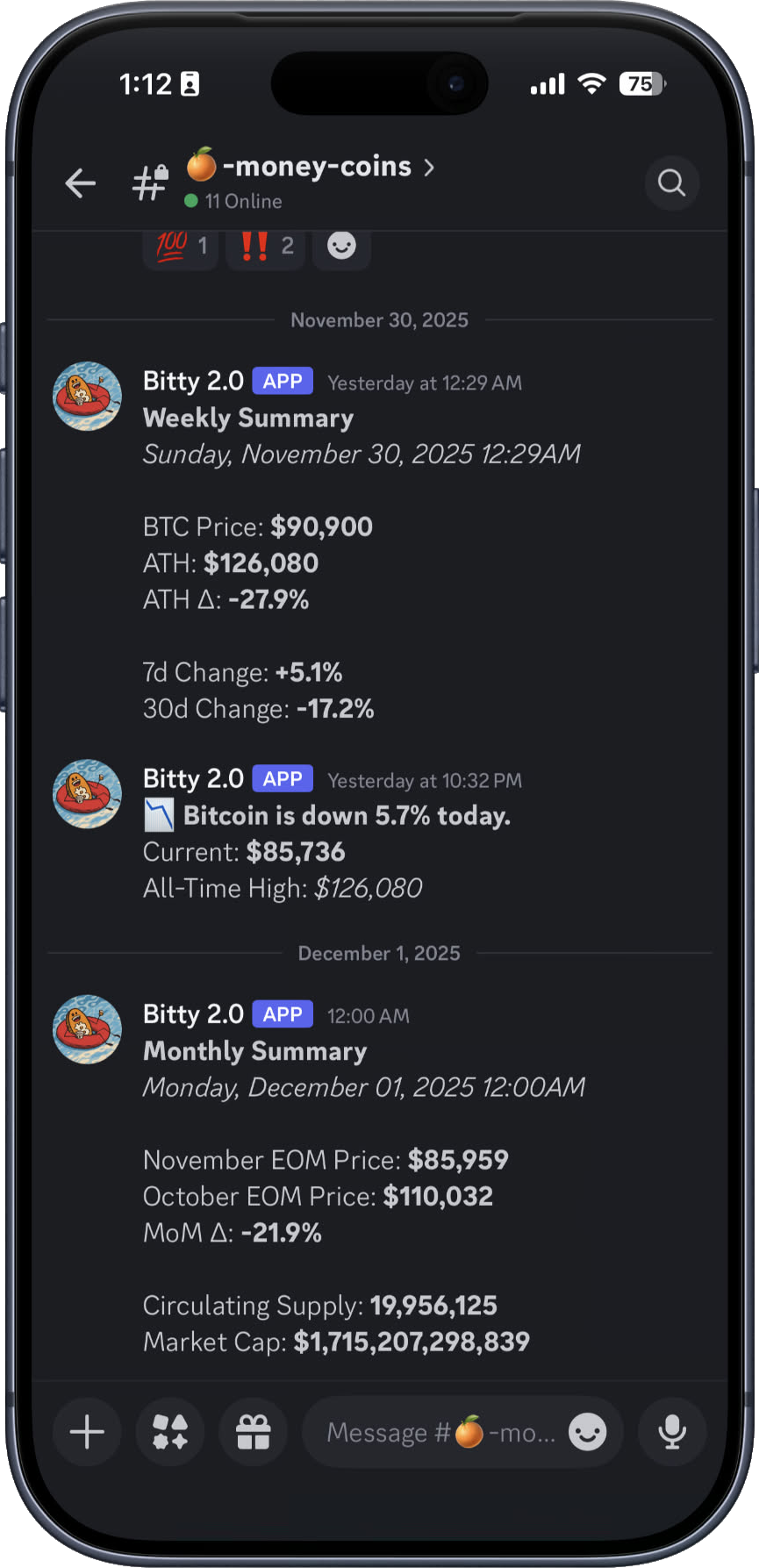Open the emoji picker in the message bar

pyautogui.click(x=588, y=1431)
